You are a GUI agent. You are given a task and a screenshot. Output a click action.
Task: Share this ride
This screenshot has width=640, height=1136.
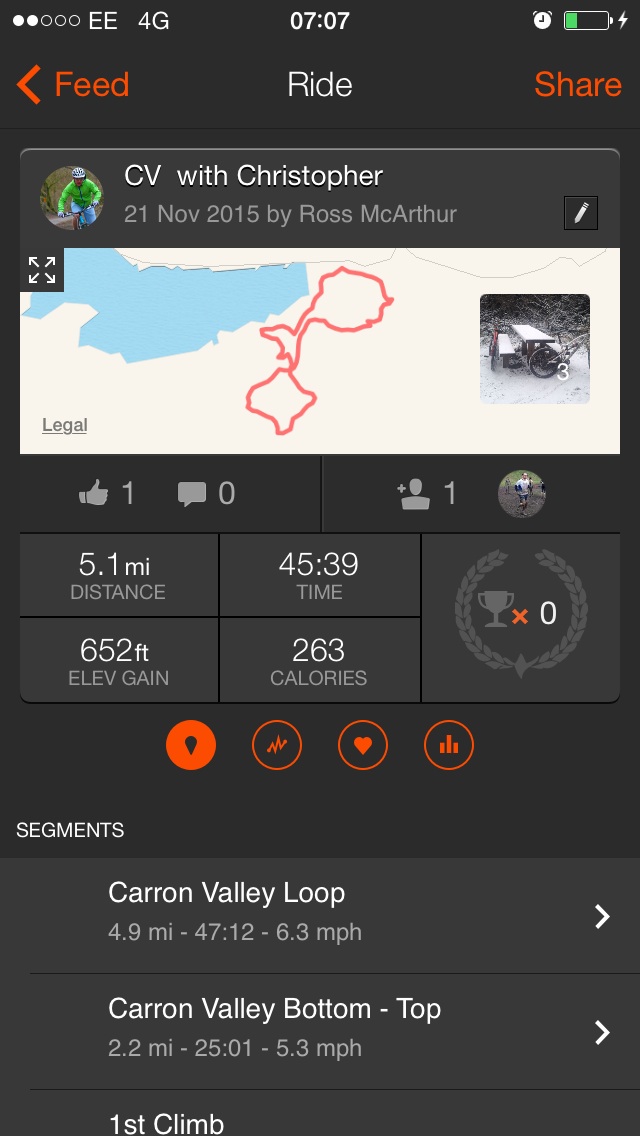tap(578, 85)
